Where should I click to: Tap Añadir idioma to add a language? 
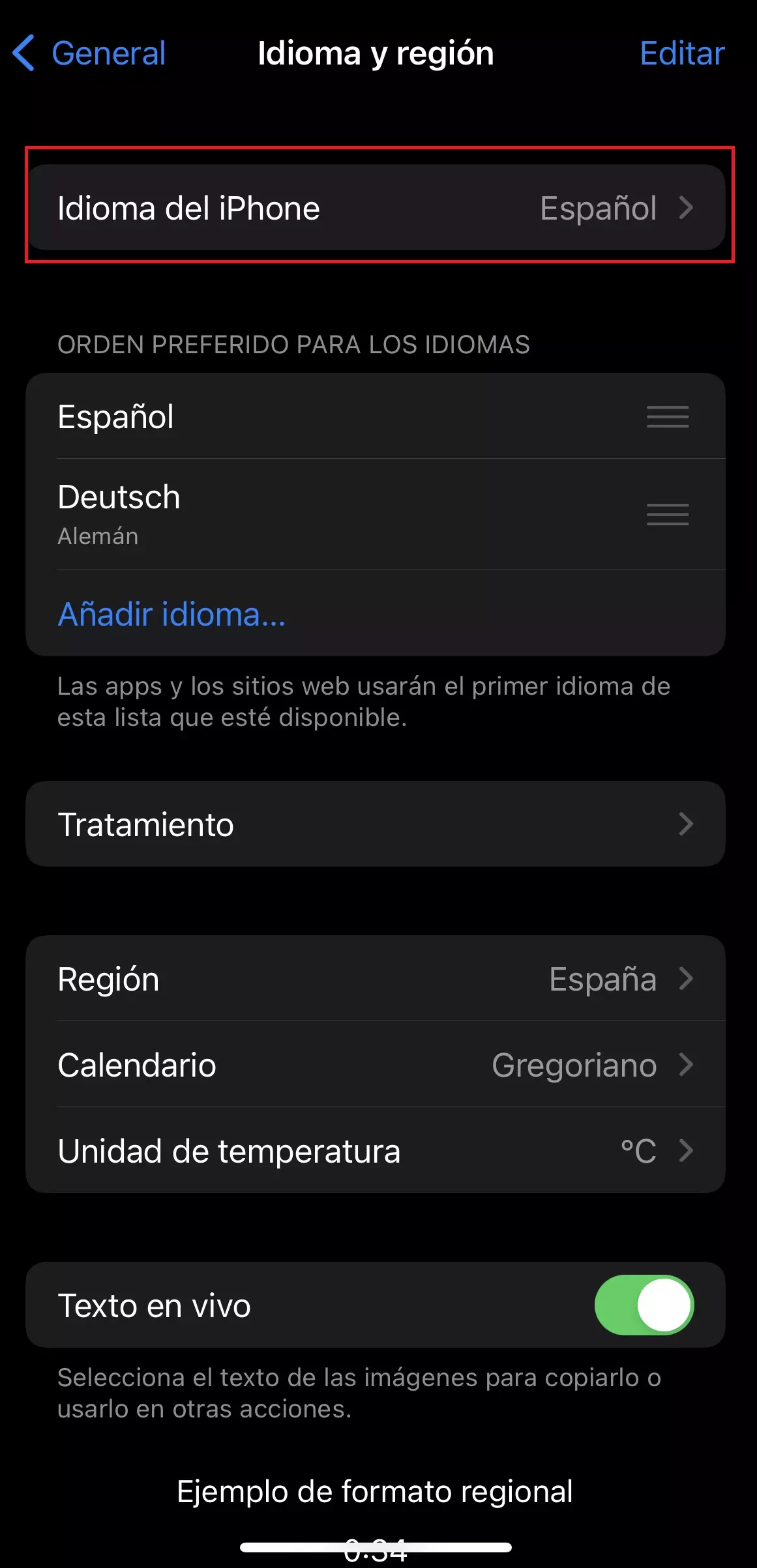tap(171, 614)
